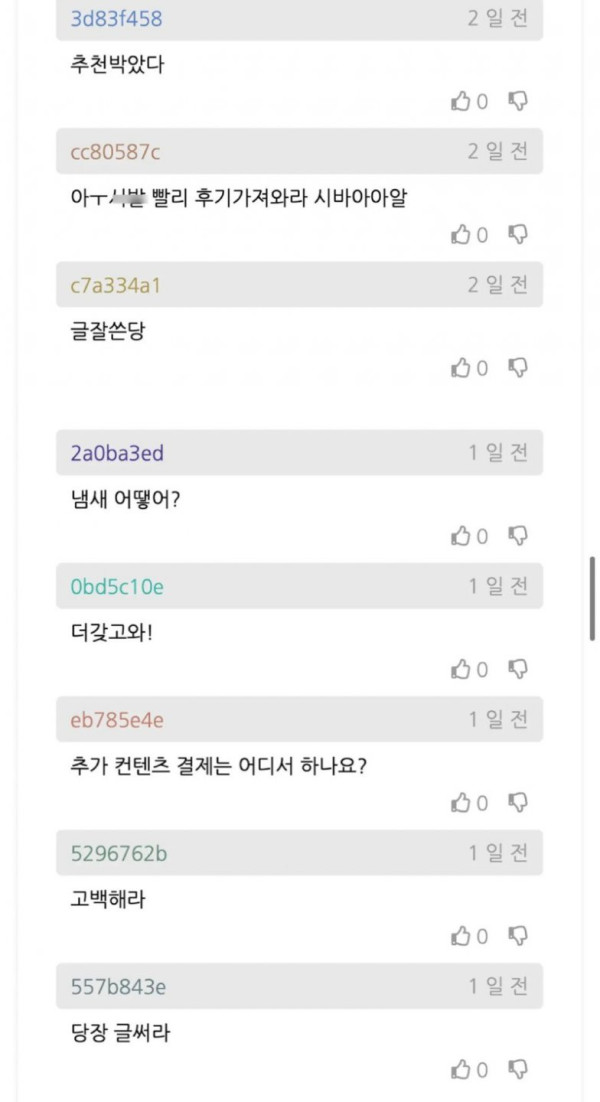Dislike the comment from cc80587c
The height and width of the screenshot is (1102, 600).
point(518,234)
